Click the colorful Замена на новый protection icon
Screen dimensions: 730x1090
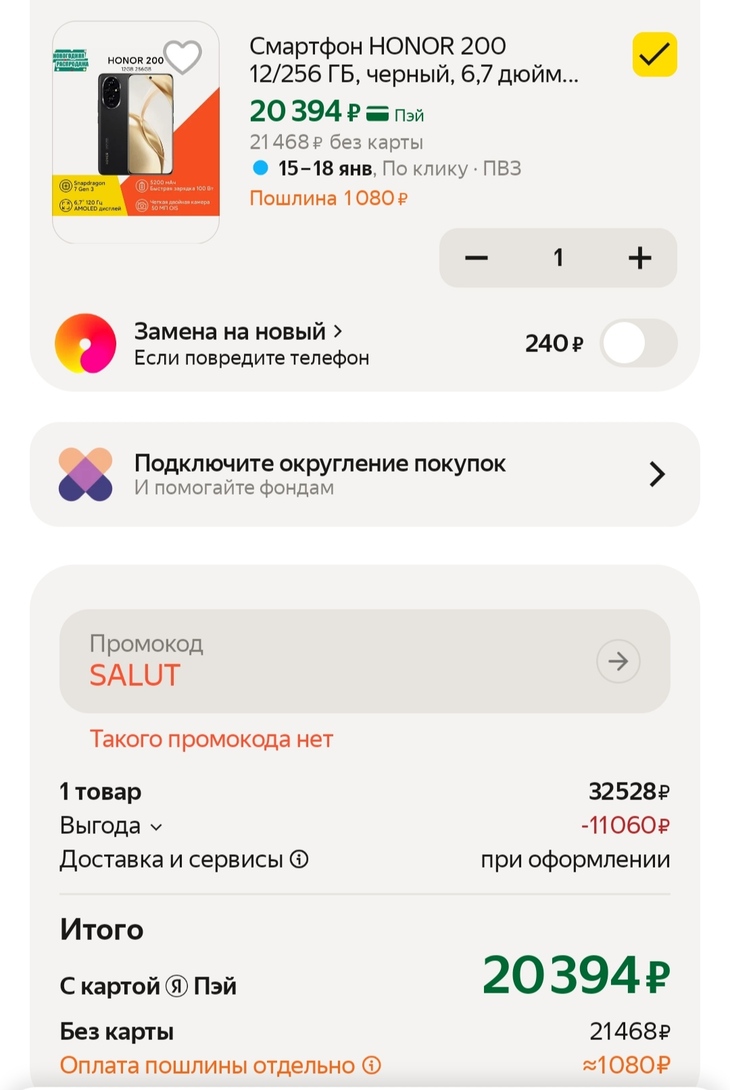(85, 343)
